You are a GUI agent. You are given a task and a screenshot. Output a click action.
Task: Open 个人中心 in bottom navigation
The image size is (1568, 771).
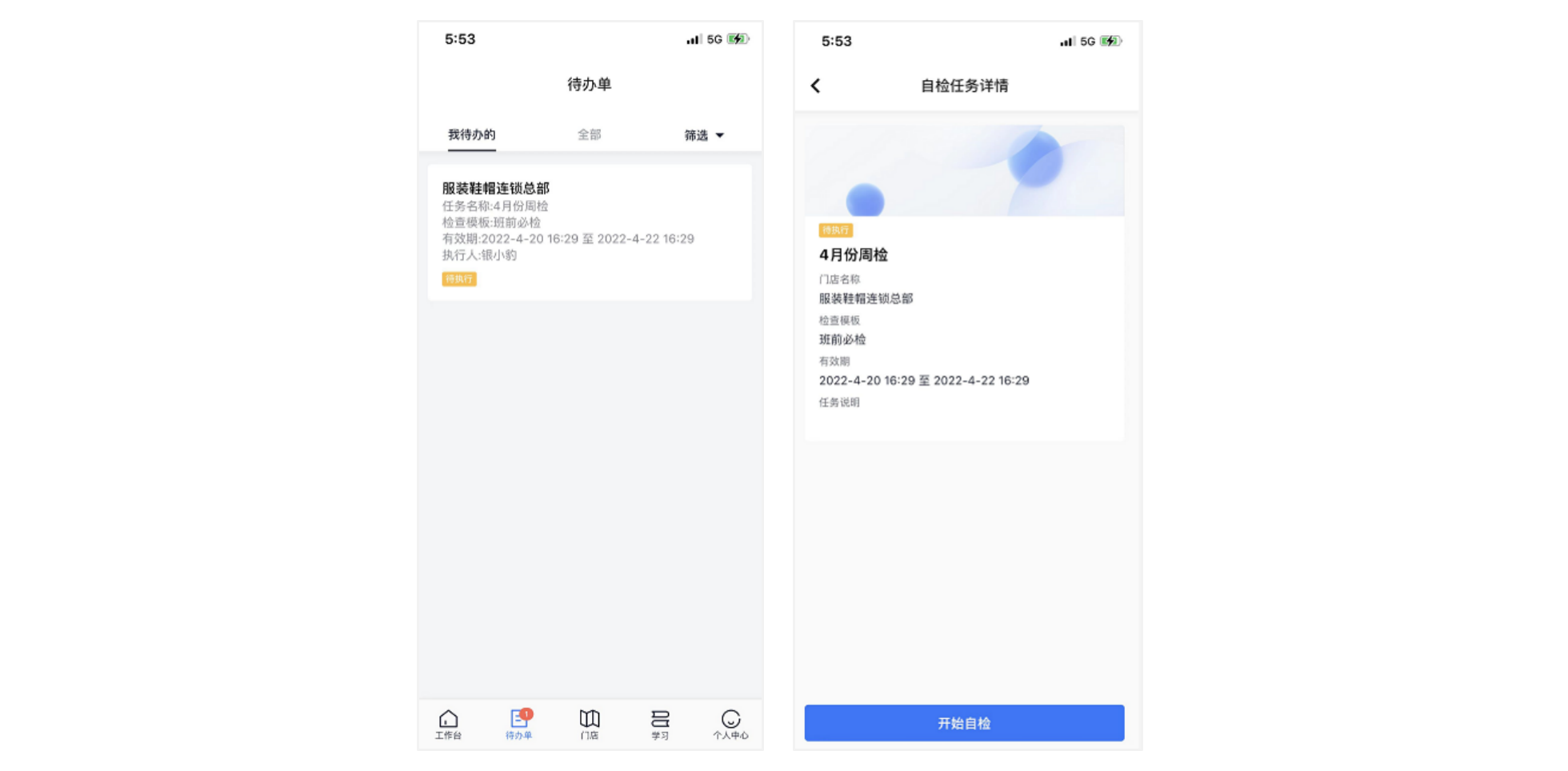730,724
